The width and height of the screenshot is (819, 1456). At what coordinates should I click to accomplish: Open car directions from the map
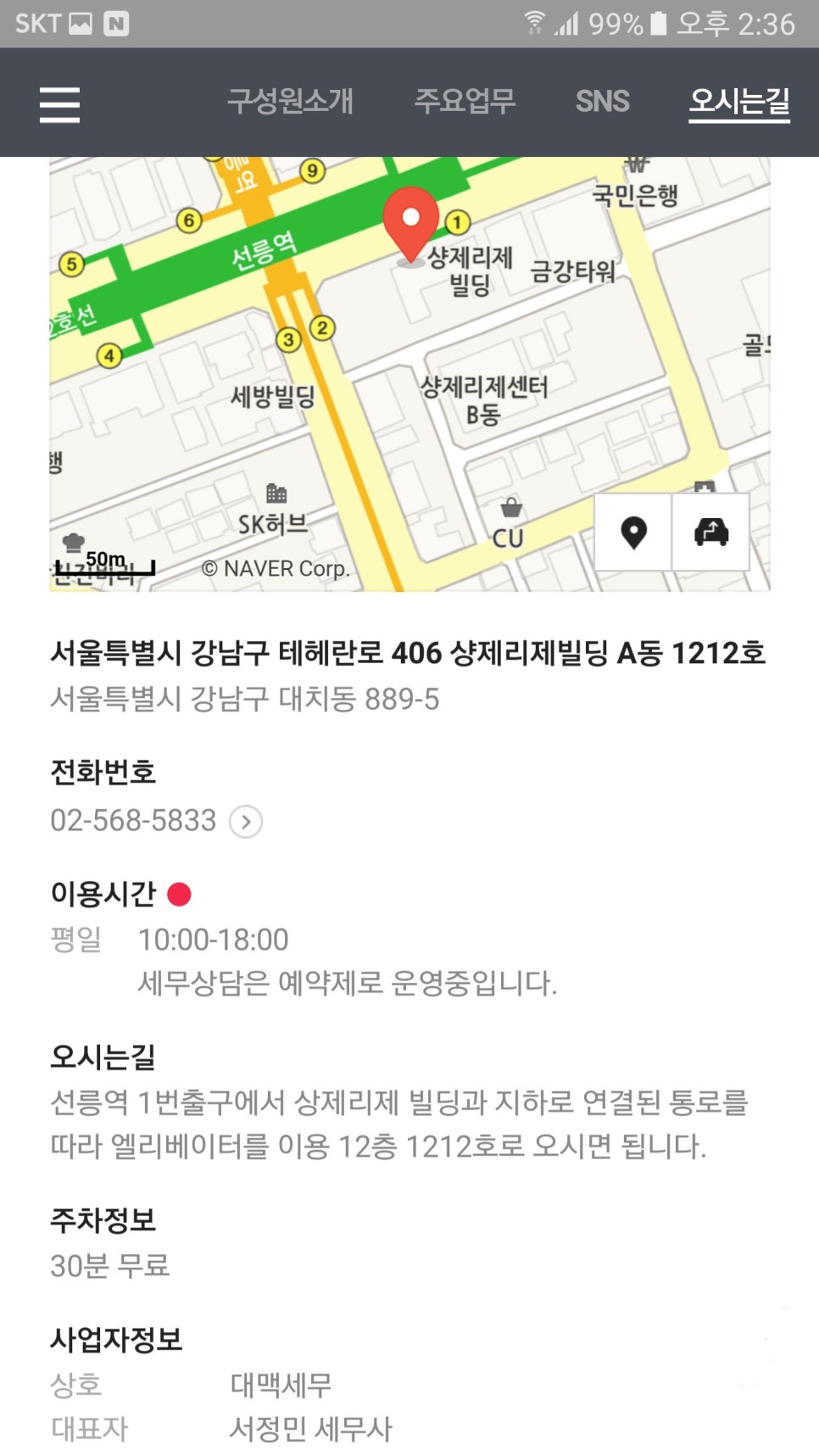[710, 533]
